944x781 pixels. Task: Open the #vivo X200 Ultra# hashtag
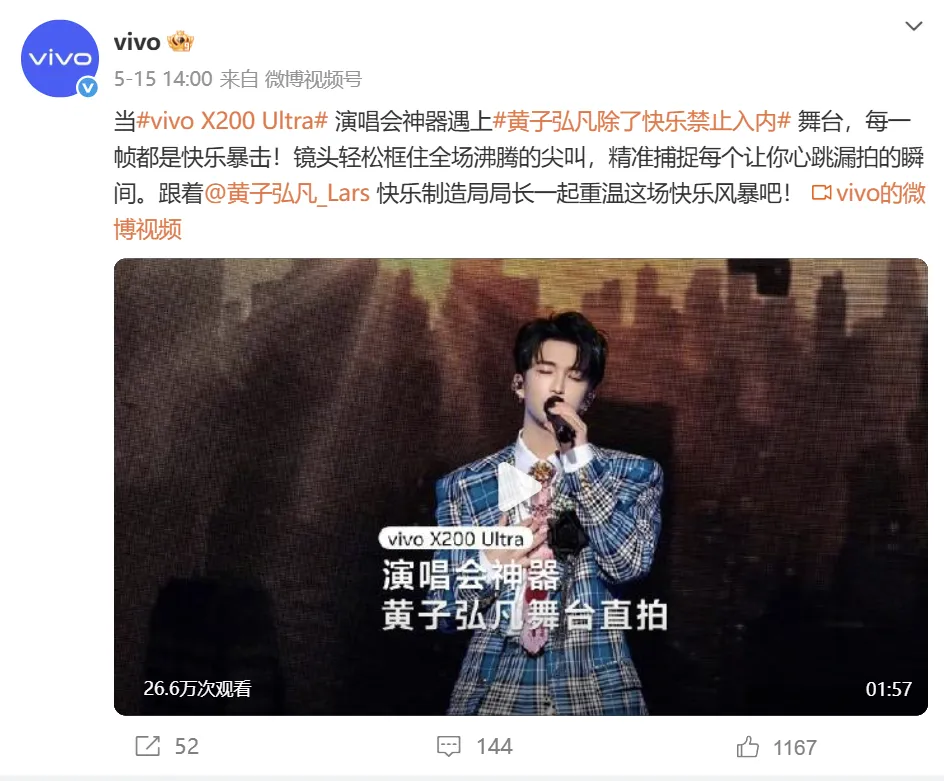pyautogui.click(x=232, y=121)
